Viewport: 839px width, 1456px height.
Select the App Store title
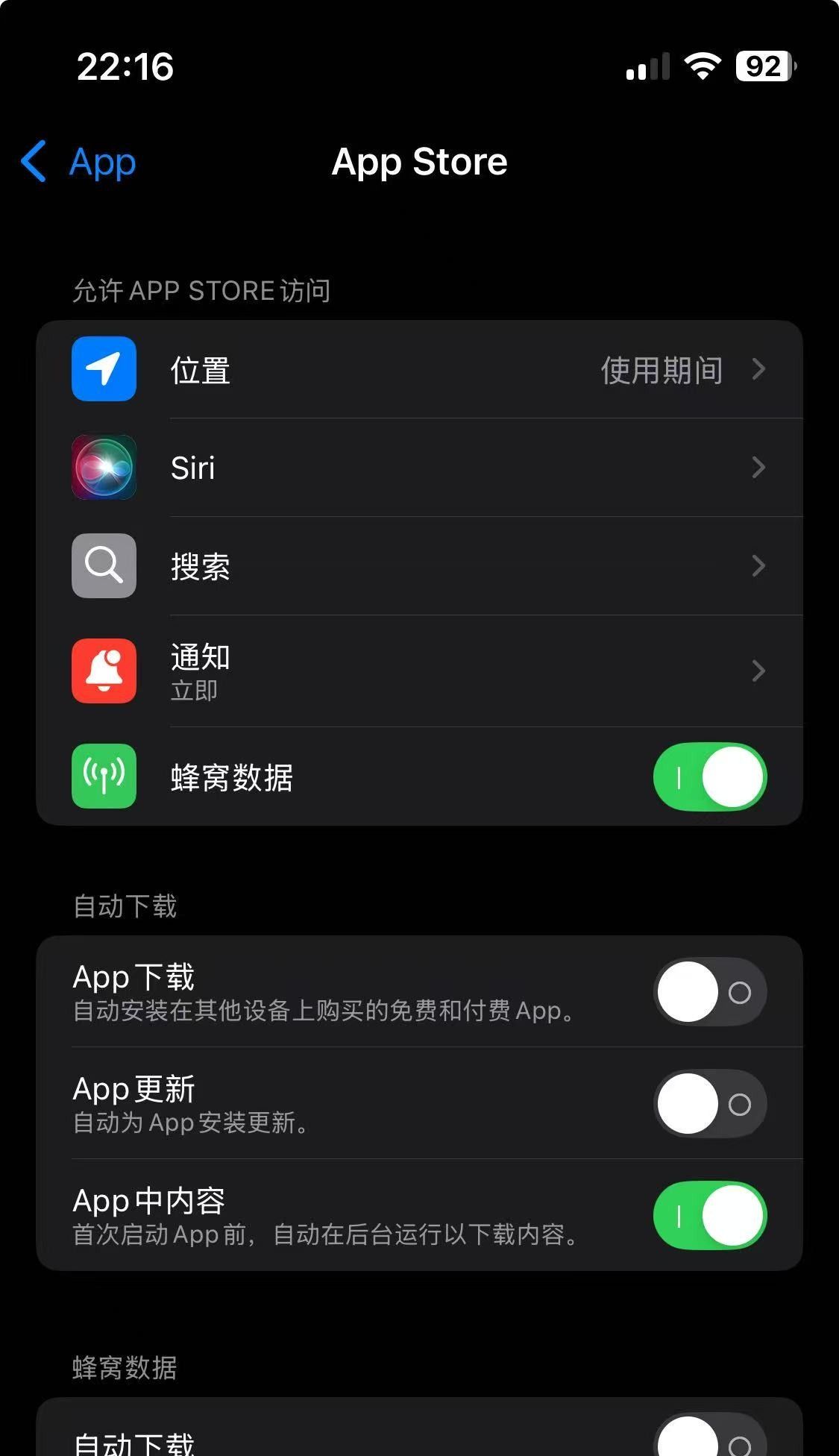tap(419, 162)
